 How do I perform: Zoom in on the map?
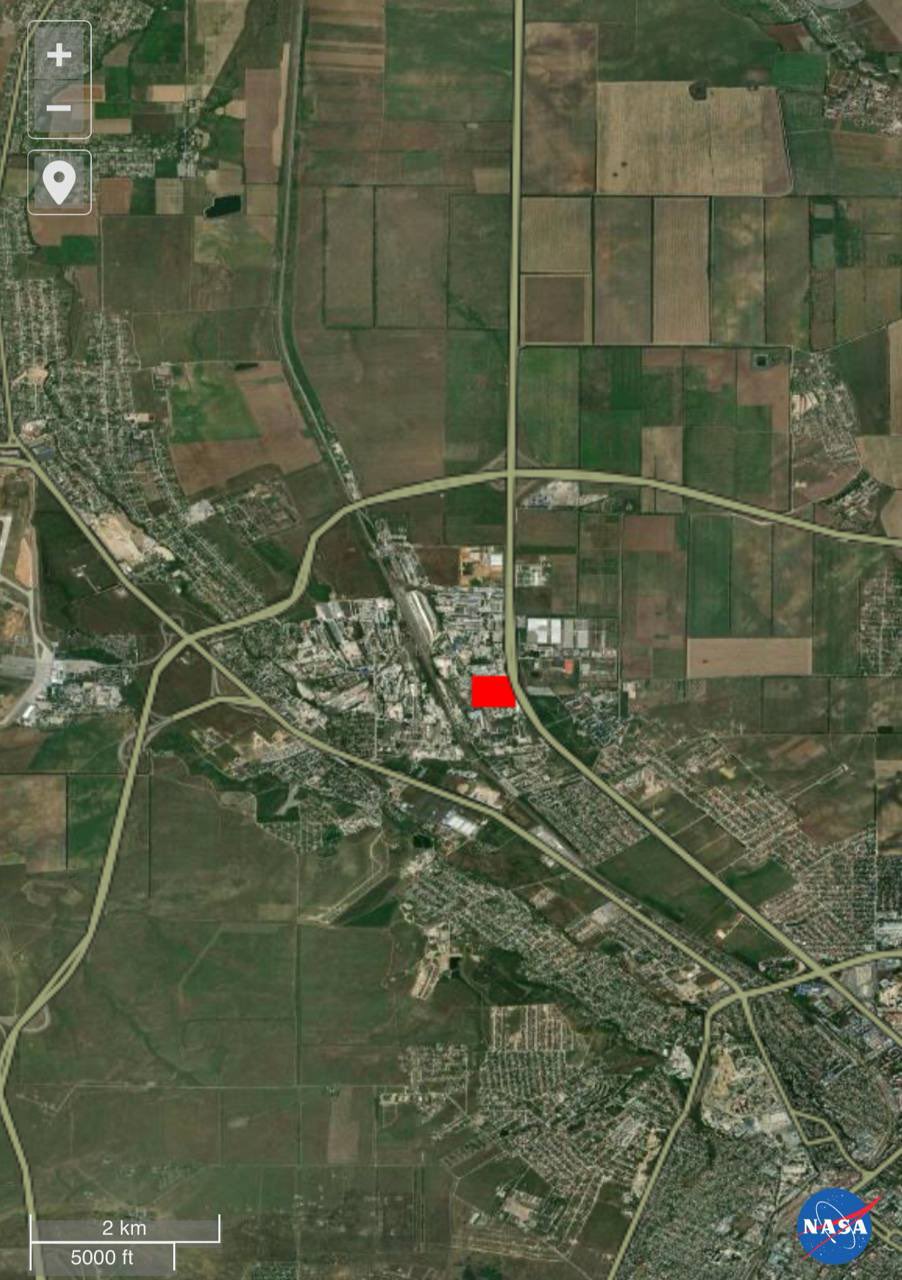[59, 55]
